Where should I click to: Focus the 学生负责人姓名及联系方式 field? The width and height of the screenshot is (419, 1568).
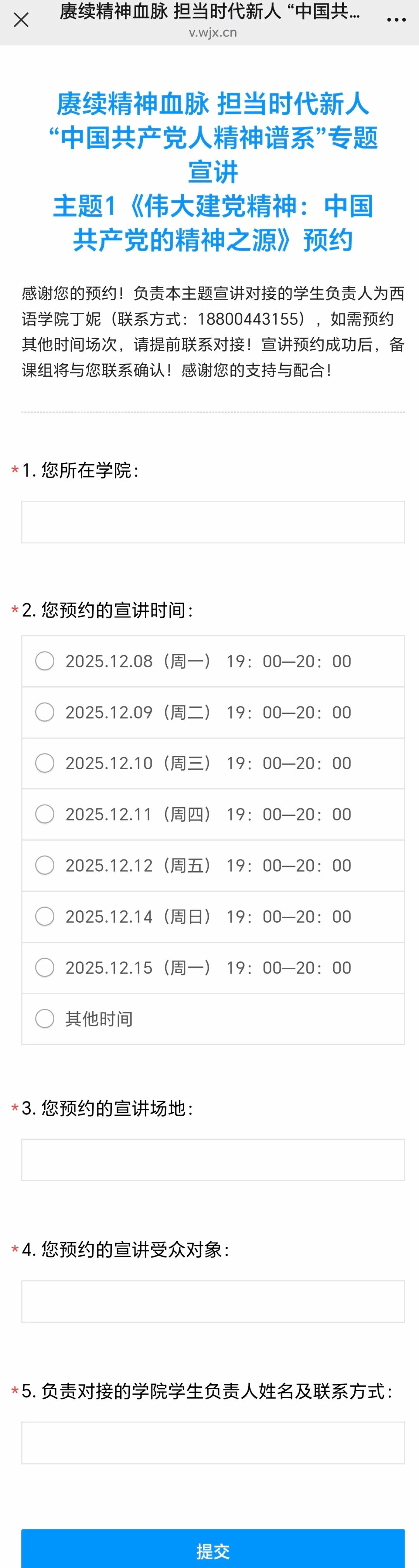click(x=213, y=1442)
